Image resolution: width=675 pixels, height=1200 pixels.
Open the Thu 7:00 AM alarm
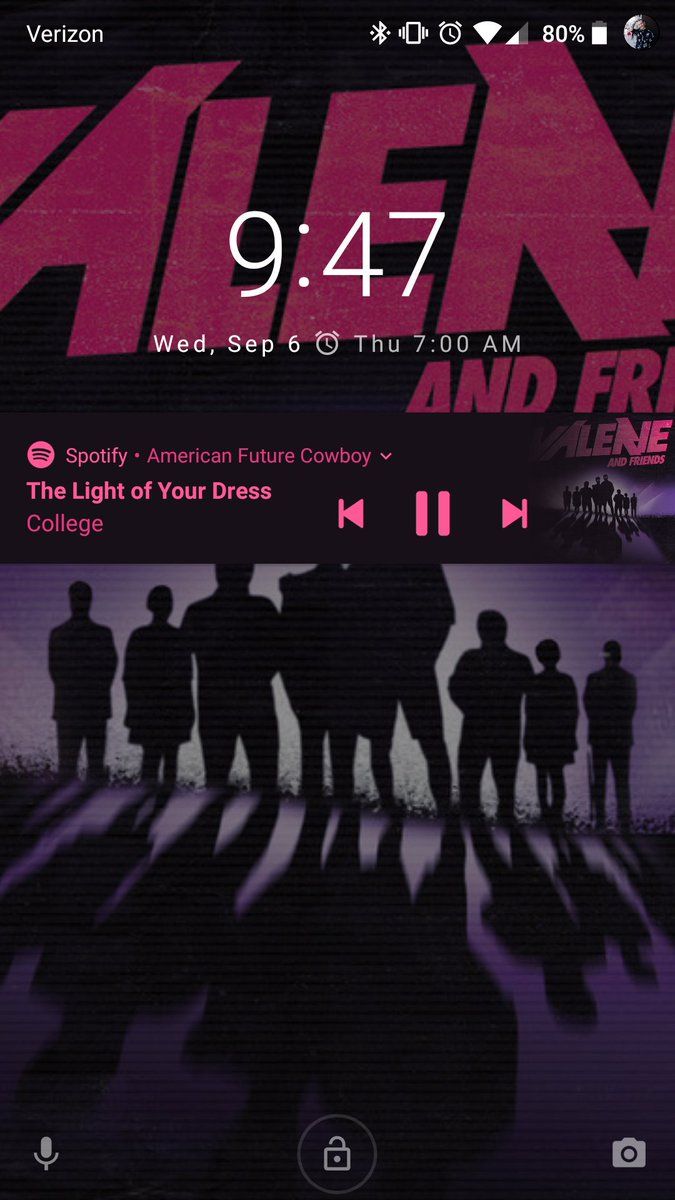pyautogui.click(x=420, y=344)
